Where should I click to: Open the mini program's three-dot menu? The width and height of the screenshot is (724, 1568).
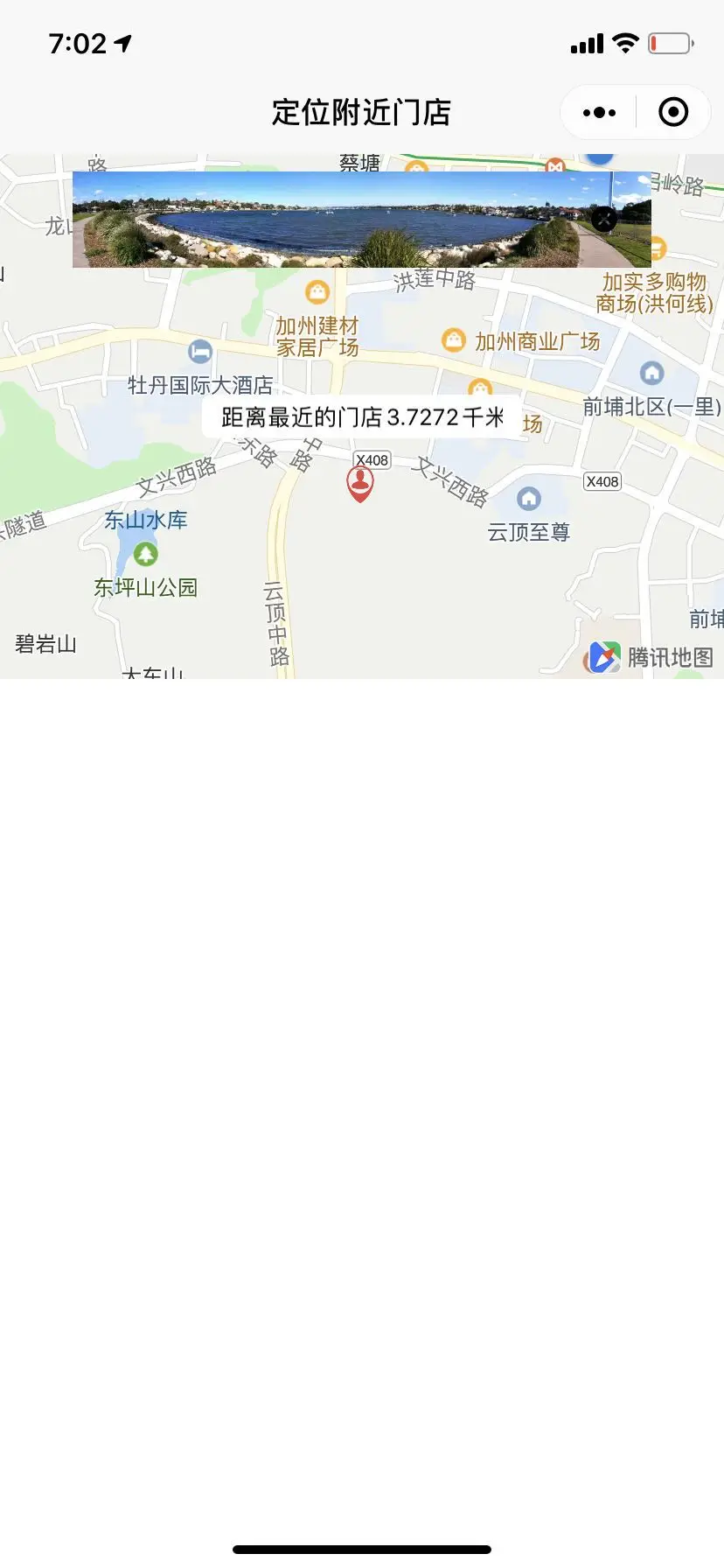(x=599, y=113)
